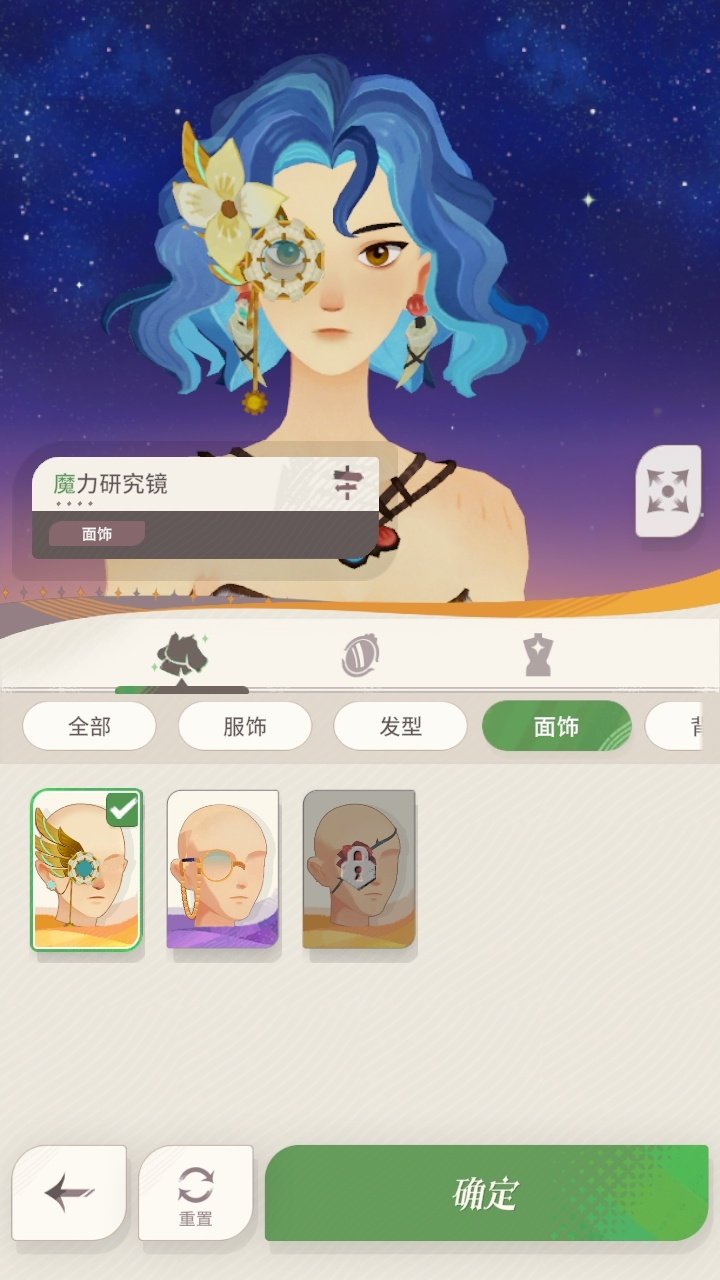Image resolution: width=720 pixels, height=1280 pixels.
Task: Click the 面饰 tag on the item info card
Action: click(x=95, y=533)
